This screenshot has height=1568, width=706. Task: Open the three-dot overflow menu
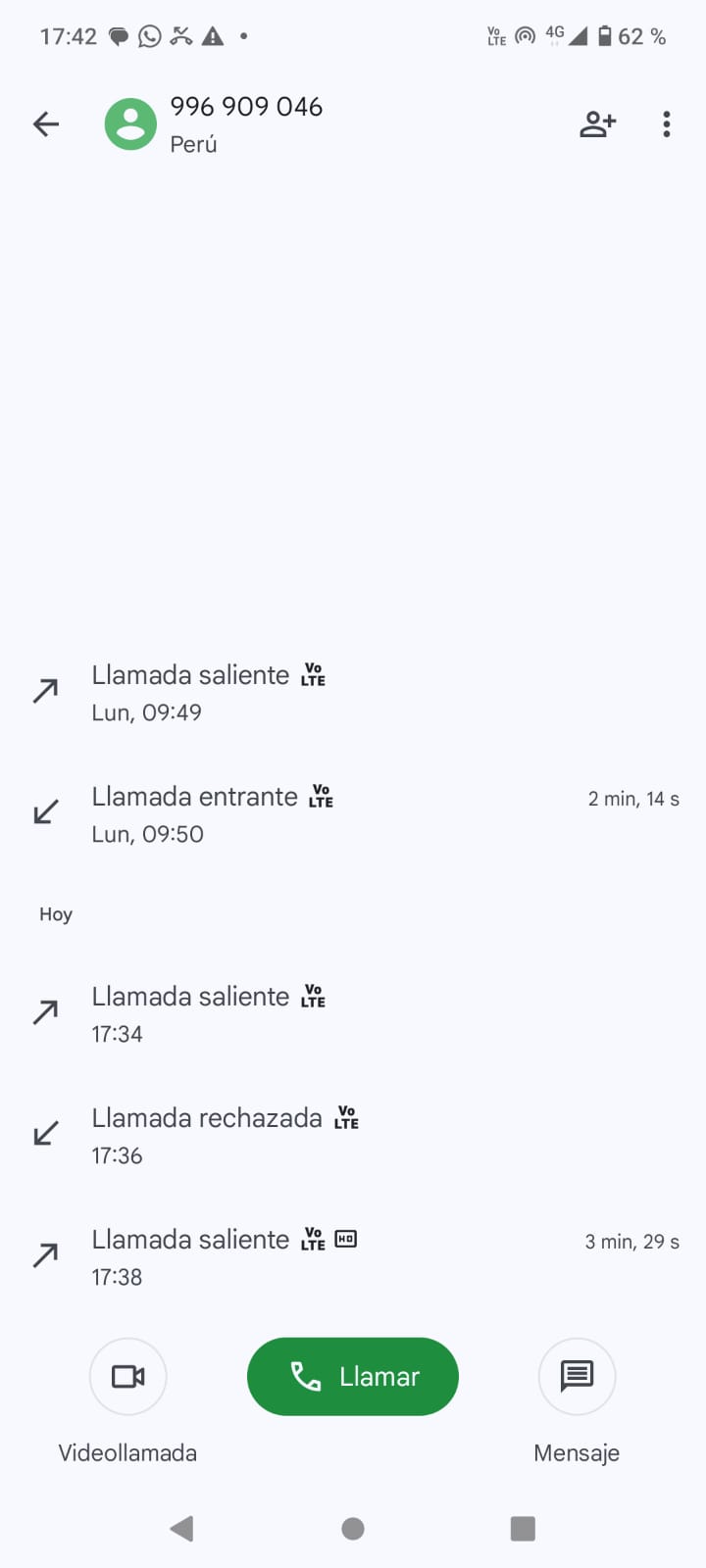[667, 124]
